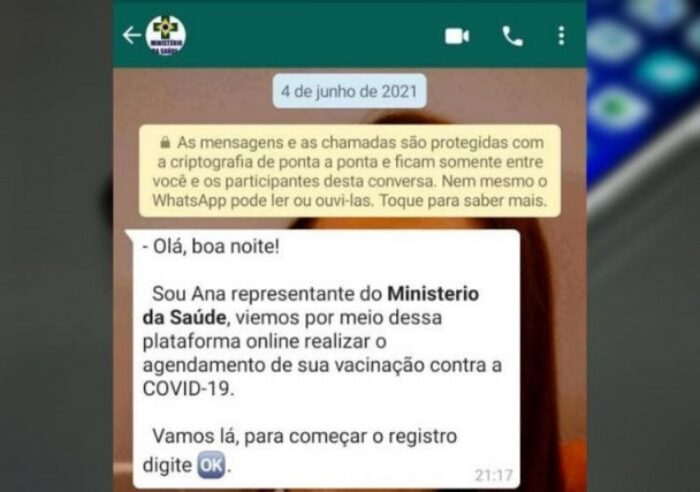700x492 pixels.
Task: Open the three-dot overflow menu
Action: coord(561,36)
